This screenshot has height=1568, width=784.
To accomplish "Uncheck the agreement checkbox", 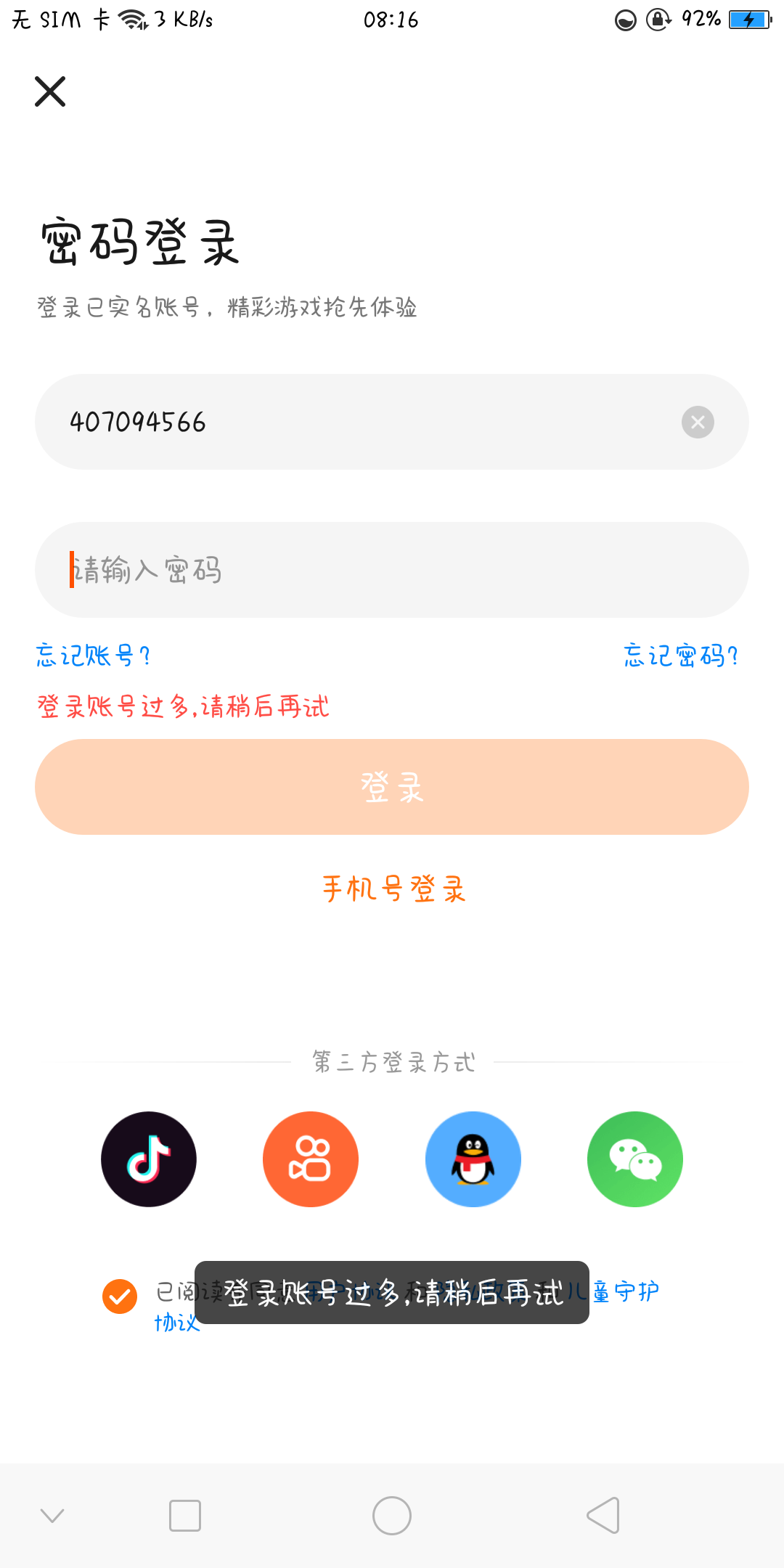I will pos(120,1297).
